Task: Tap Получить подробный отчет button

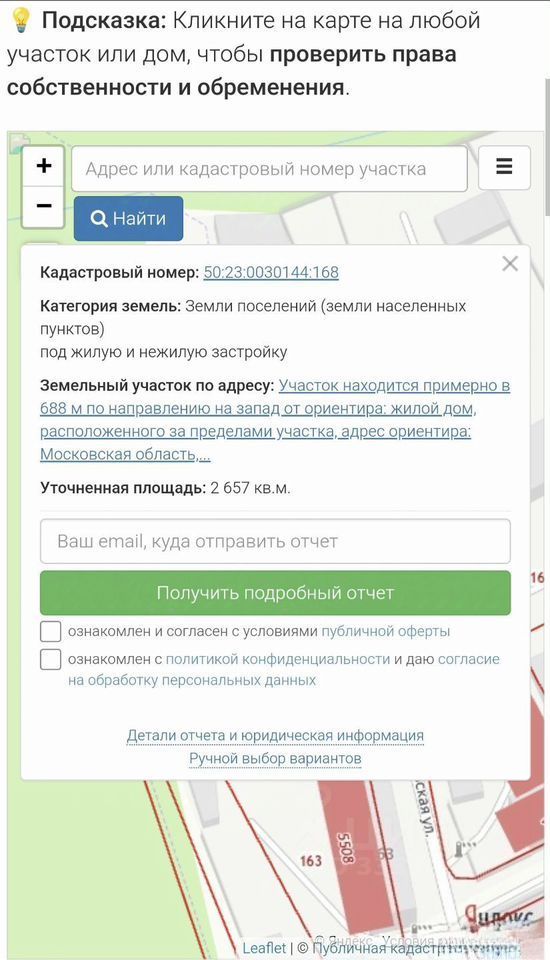Action: tap(275, 593)
